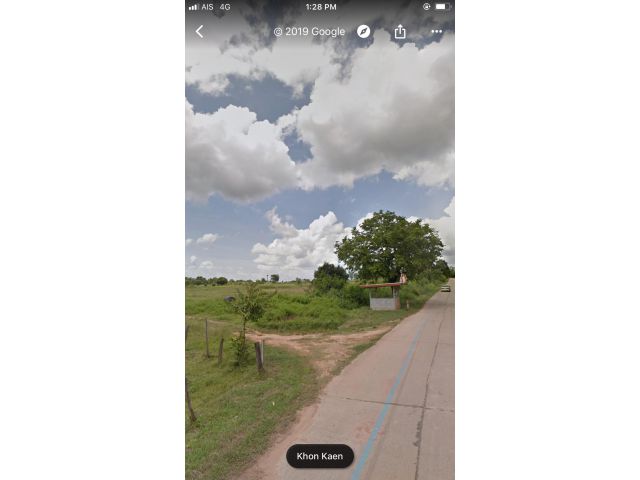Go back with the top-left arrow
The width and height of the screenshot is (640, 480).
199,32
